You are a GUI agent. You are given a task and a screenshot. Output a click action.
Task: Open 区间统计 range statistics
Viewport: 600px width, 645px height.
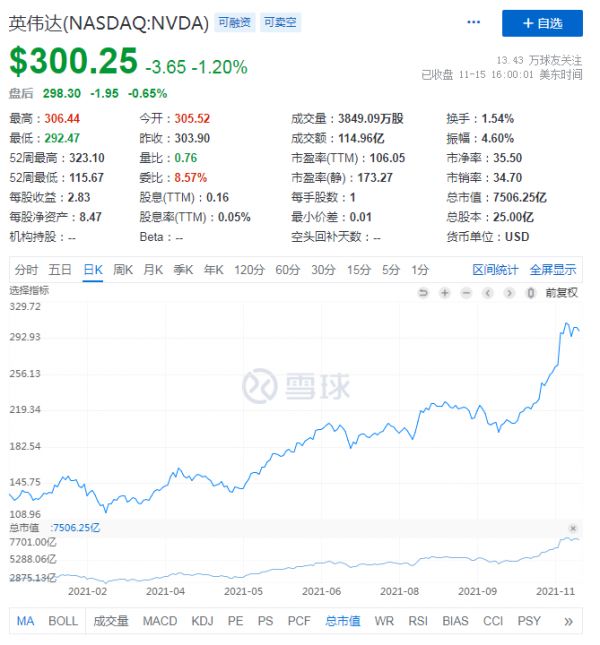point(495,270)
